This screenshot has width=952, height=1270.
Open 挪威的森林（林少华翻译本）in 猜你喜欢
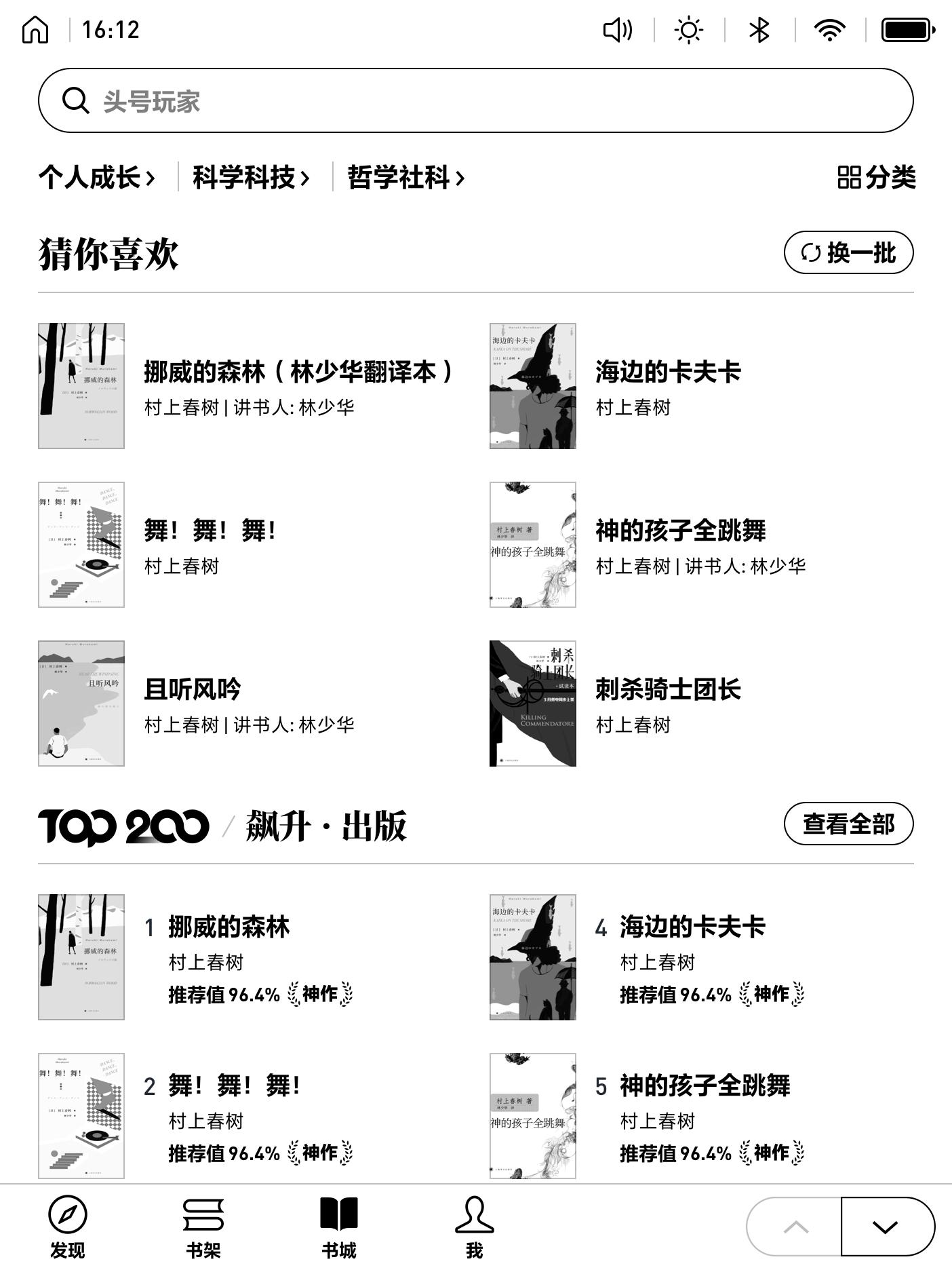[x=298, y=372]
